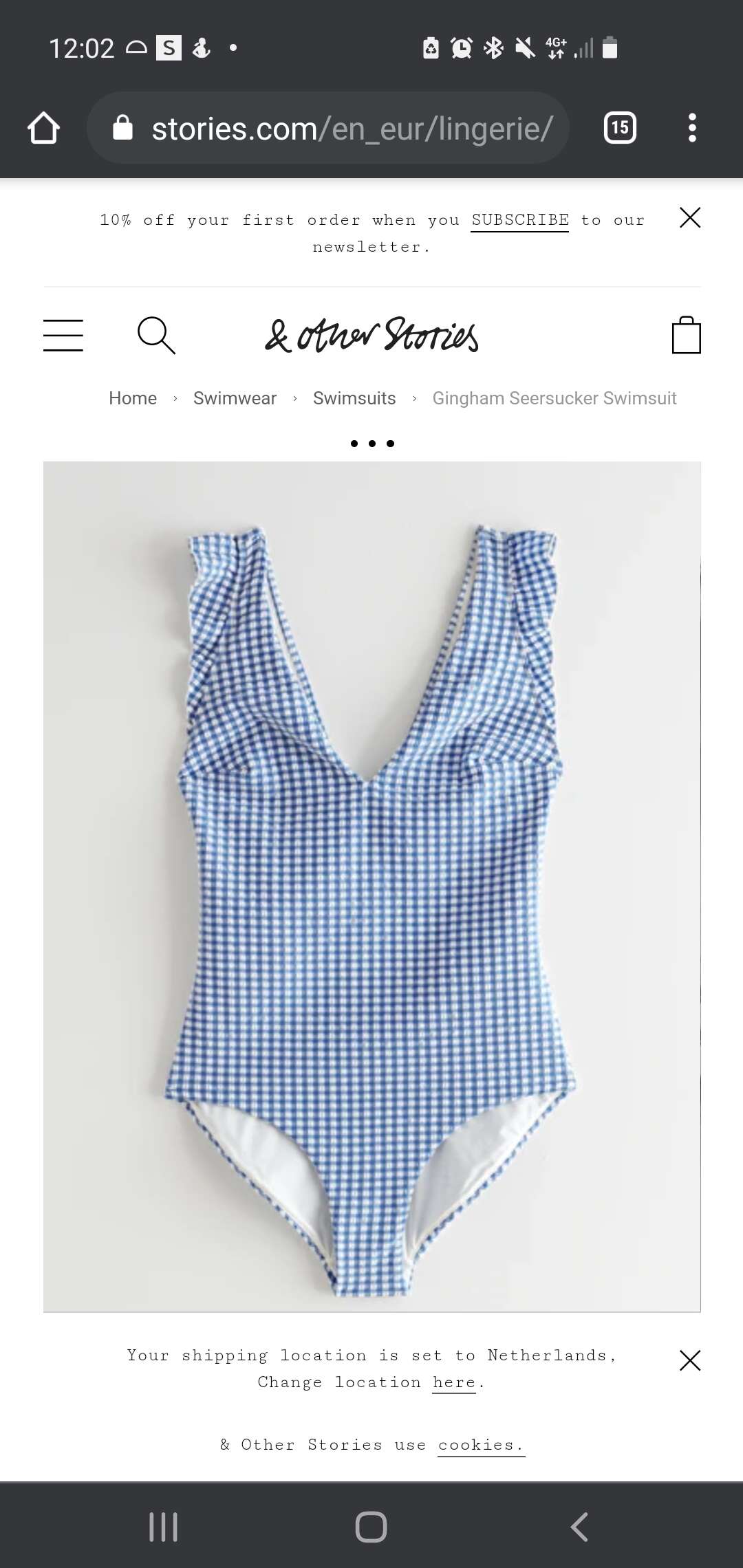The height and width of the screenshot is (1568, 743).
Task: Tap the & Other Stories logo
Action: click(371, 335)
